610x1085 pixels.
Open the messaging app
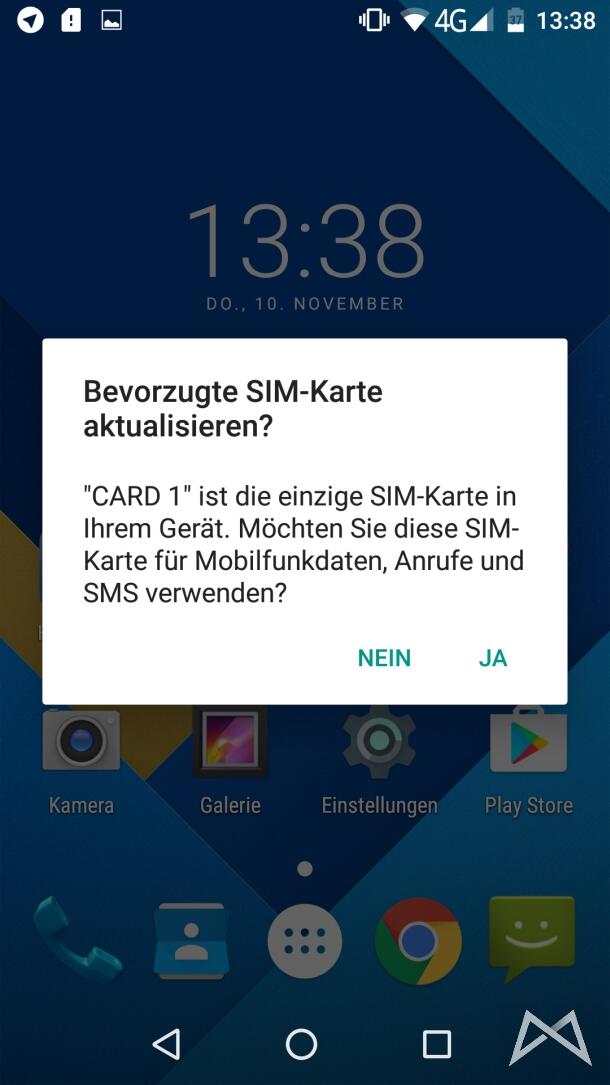[x=531, y=938]
